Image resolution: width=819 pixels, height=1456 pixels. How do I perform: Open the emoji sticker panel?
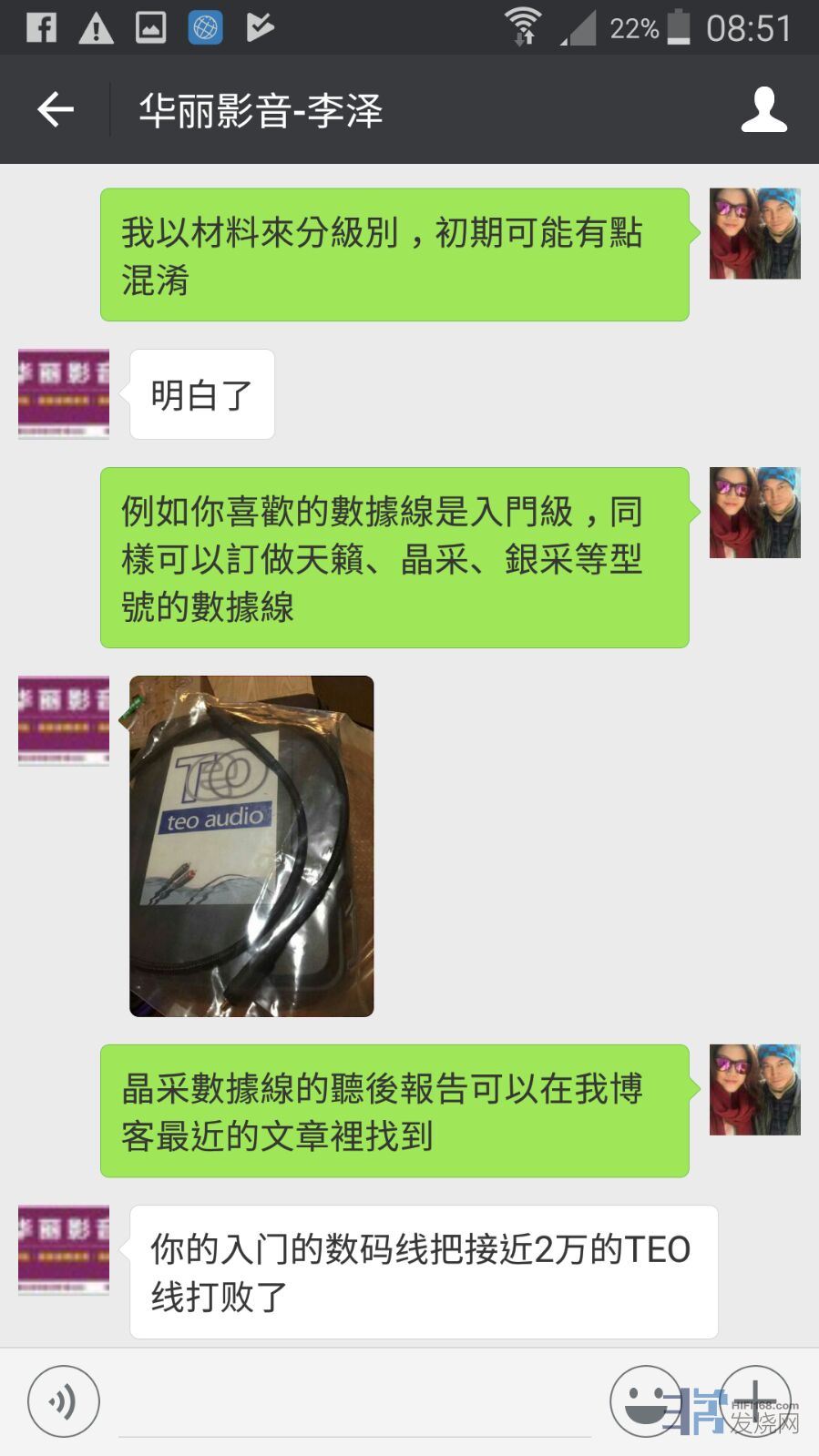click(645, 1401)
